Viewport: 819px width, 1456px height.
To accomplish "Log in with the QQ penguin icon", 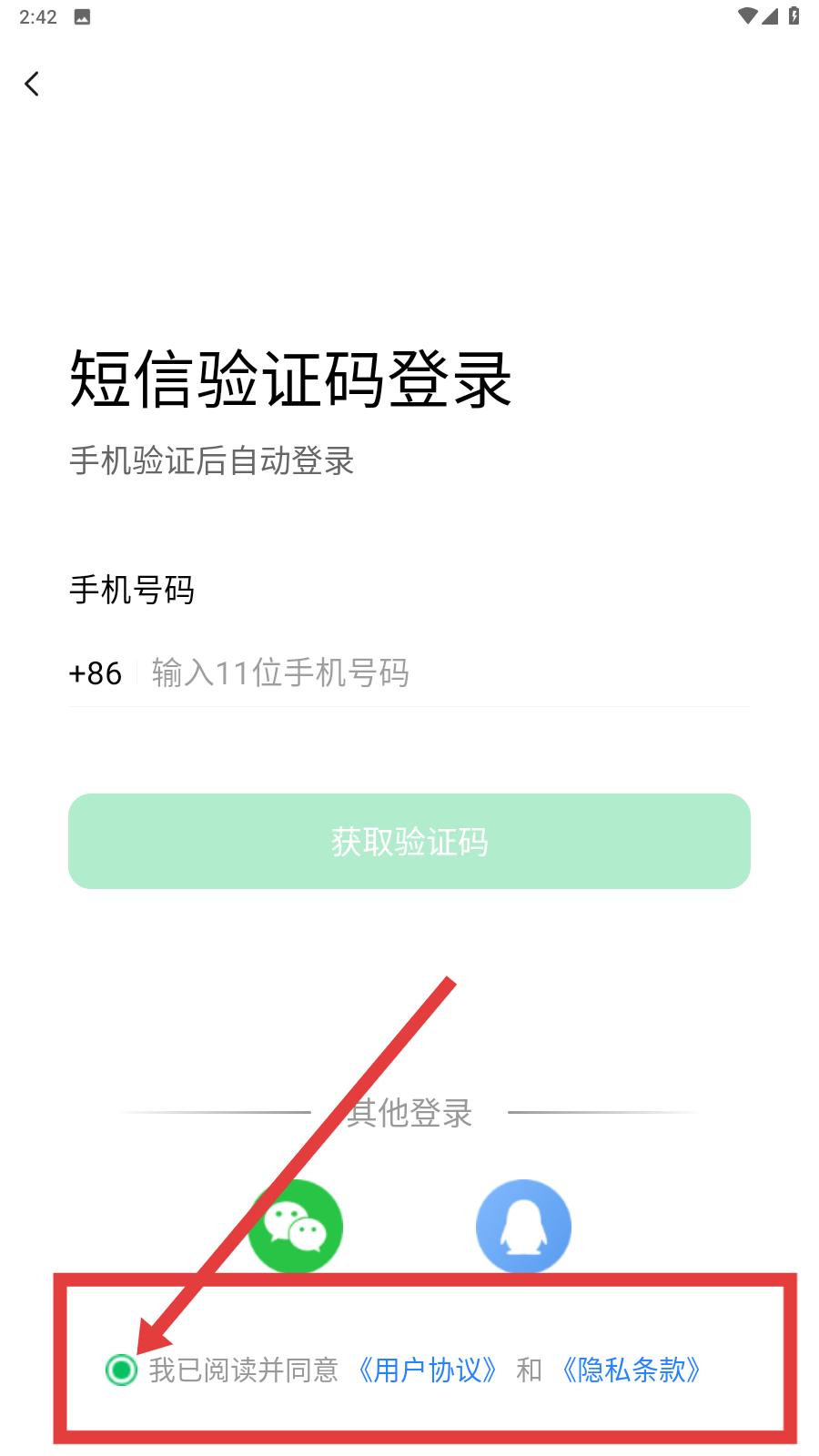I will click(x=523, y=1227).
